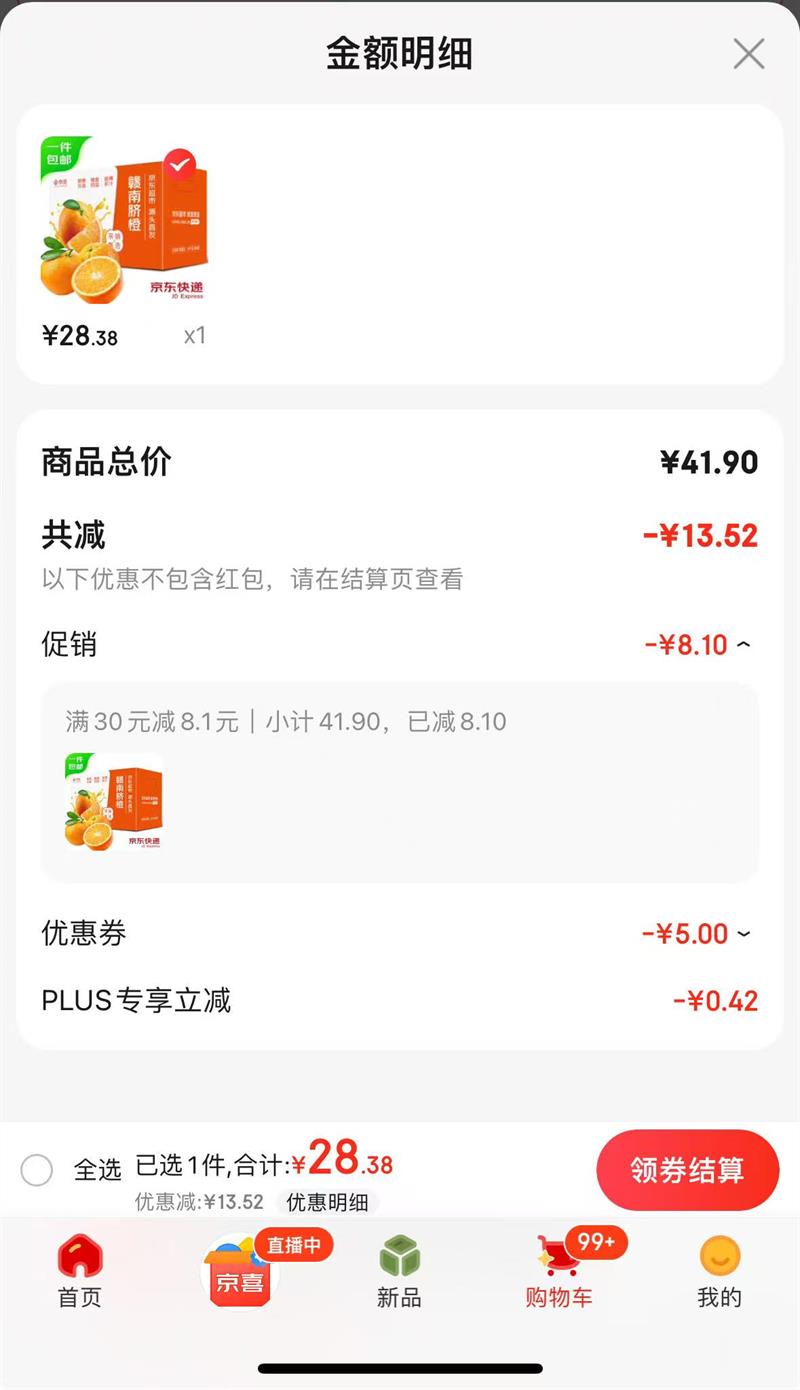Open 优惠明细 link
Image resolution: width=800 pixels, height=1390 pixels.
(327, 1202)
